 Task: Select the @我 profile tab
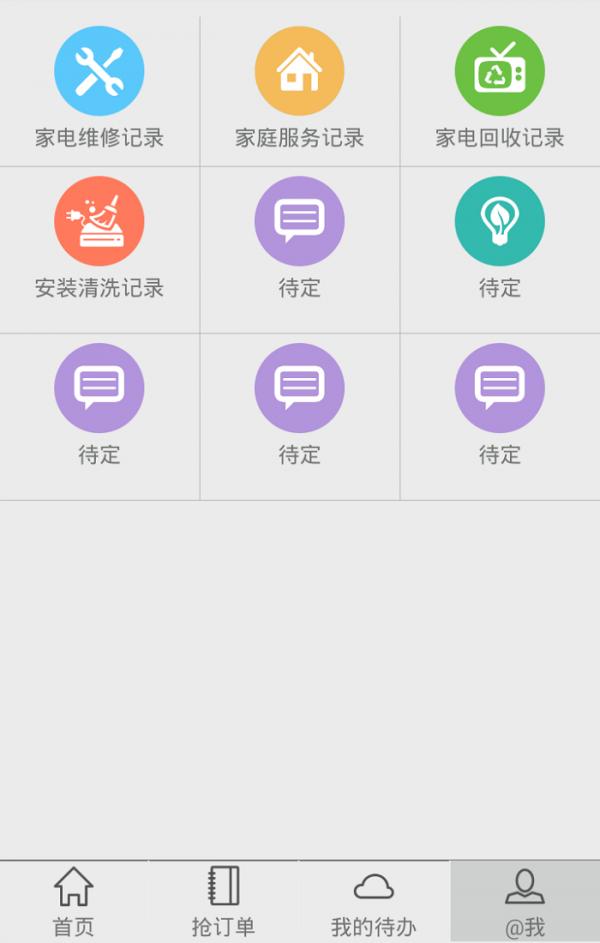point(525,901)
